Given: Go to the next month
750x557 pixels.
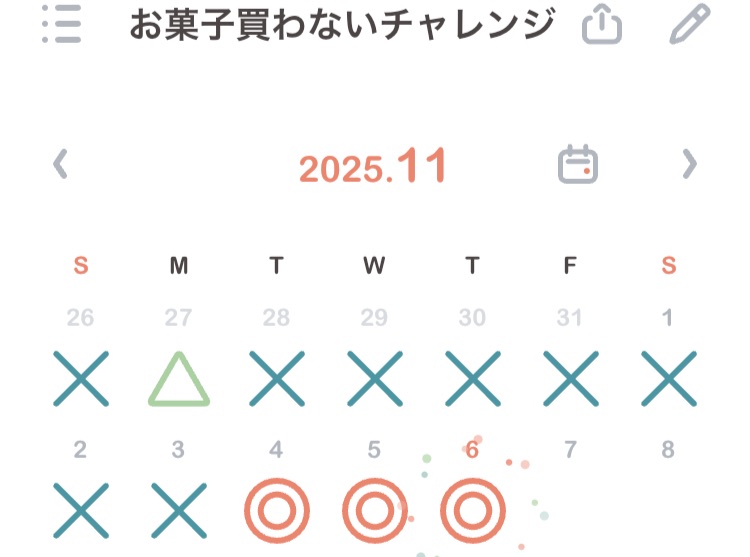Looking at the screenshot, I should pos(689,164).
